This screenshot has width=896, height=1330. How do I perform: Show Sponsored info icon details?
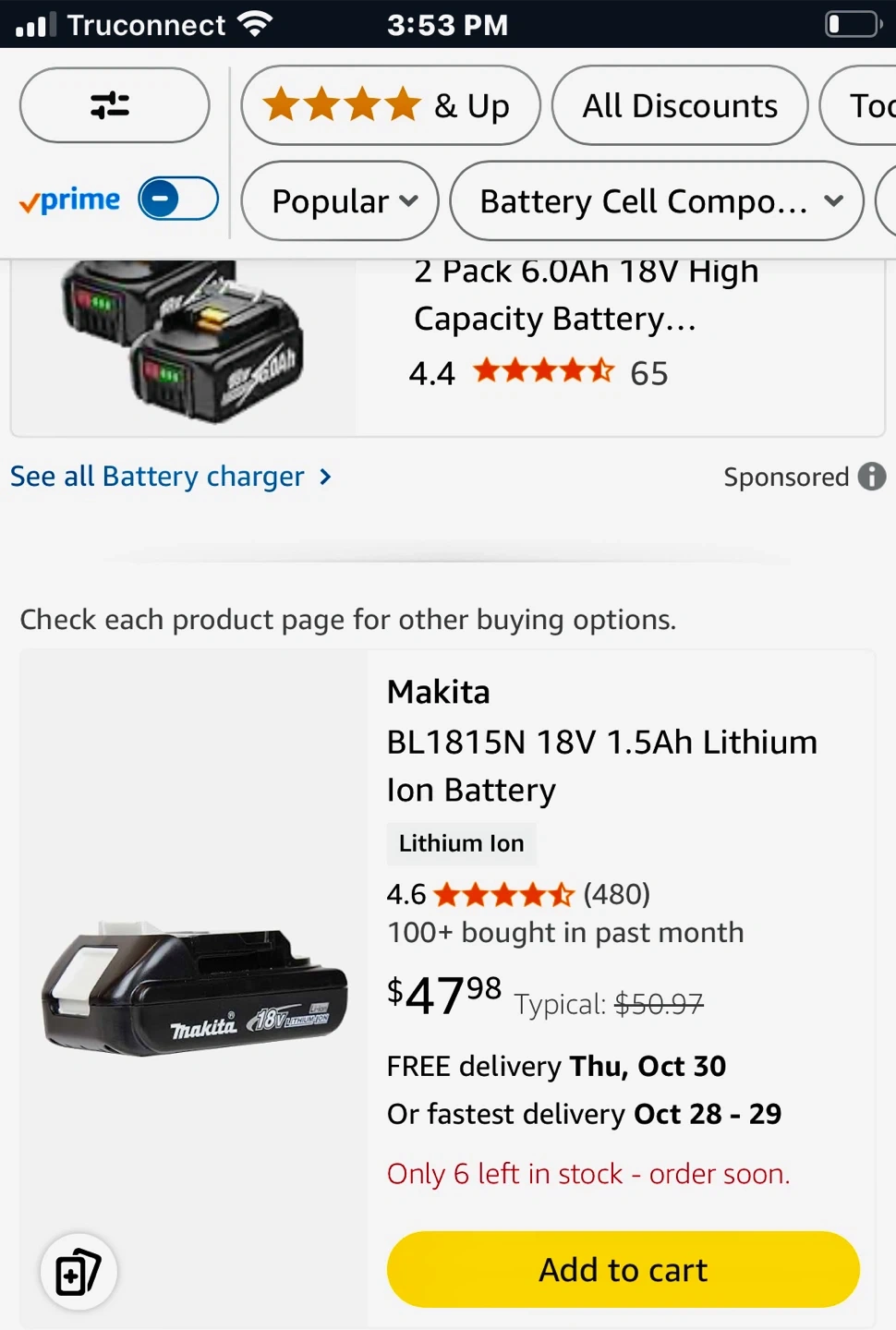(871, 477)
